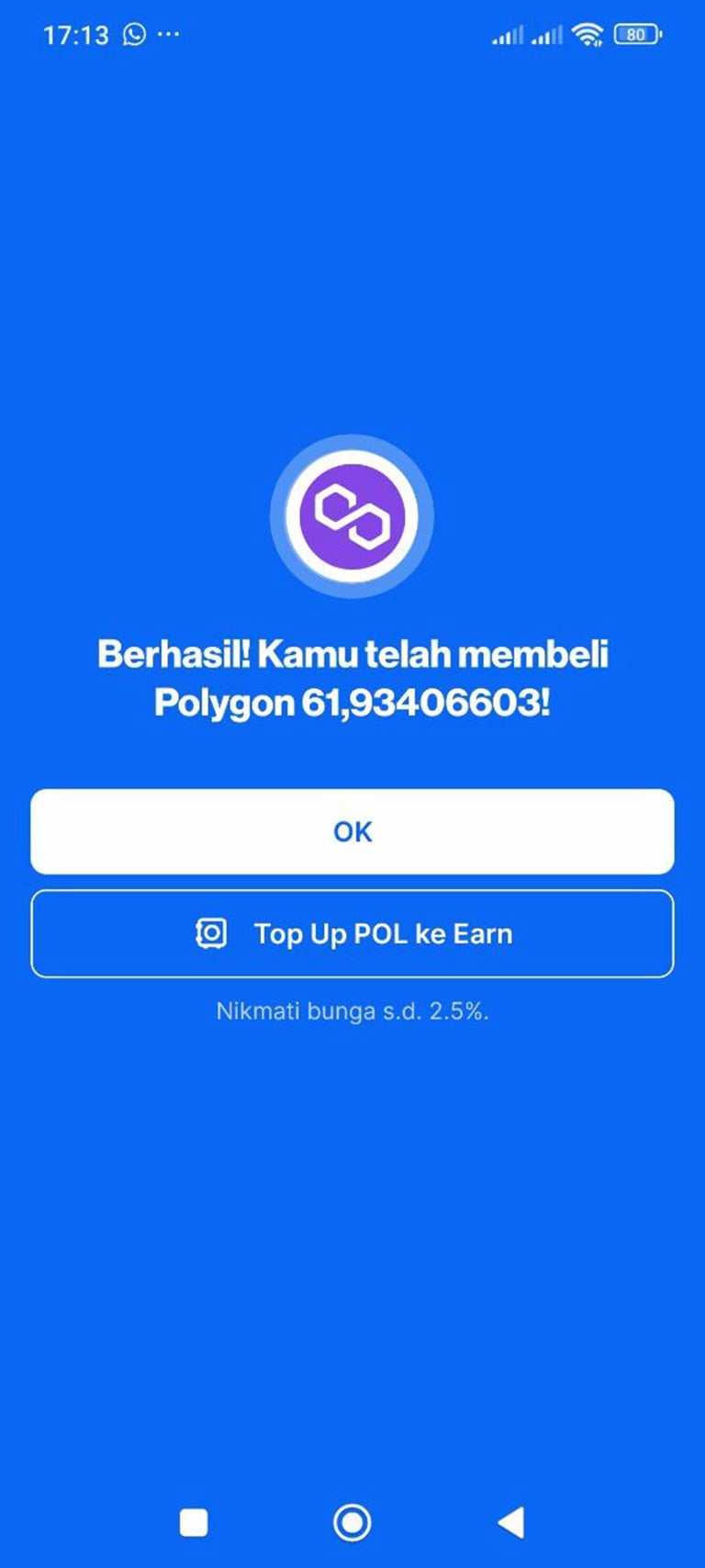Go back with the system back button
Screen dimensions: 705x1568
pos(511,1522)
